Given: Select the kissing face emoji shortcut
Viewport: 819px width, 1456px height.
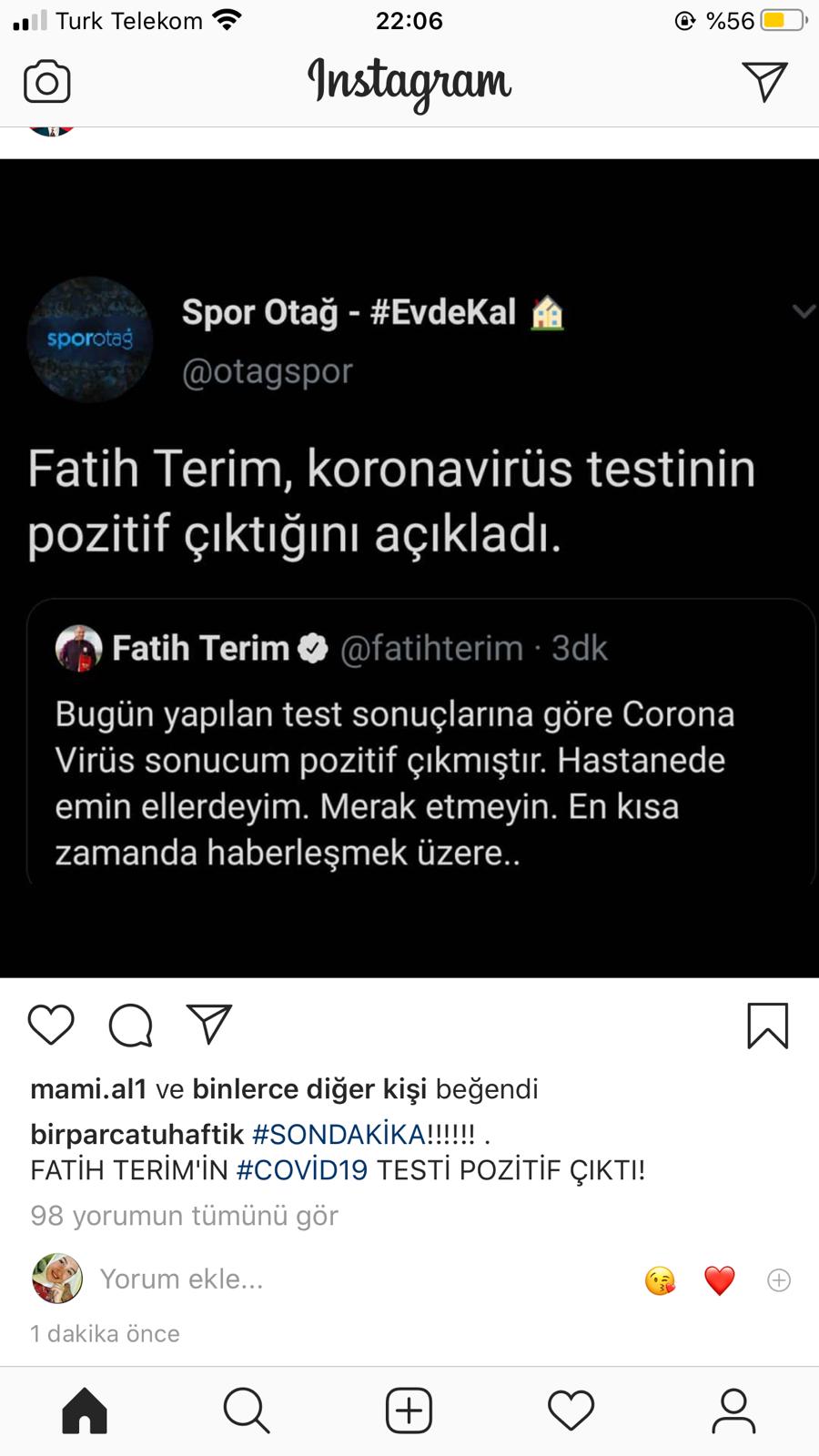Looking at the screenshot, I should [x=659, y=1279].
